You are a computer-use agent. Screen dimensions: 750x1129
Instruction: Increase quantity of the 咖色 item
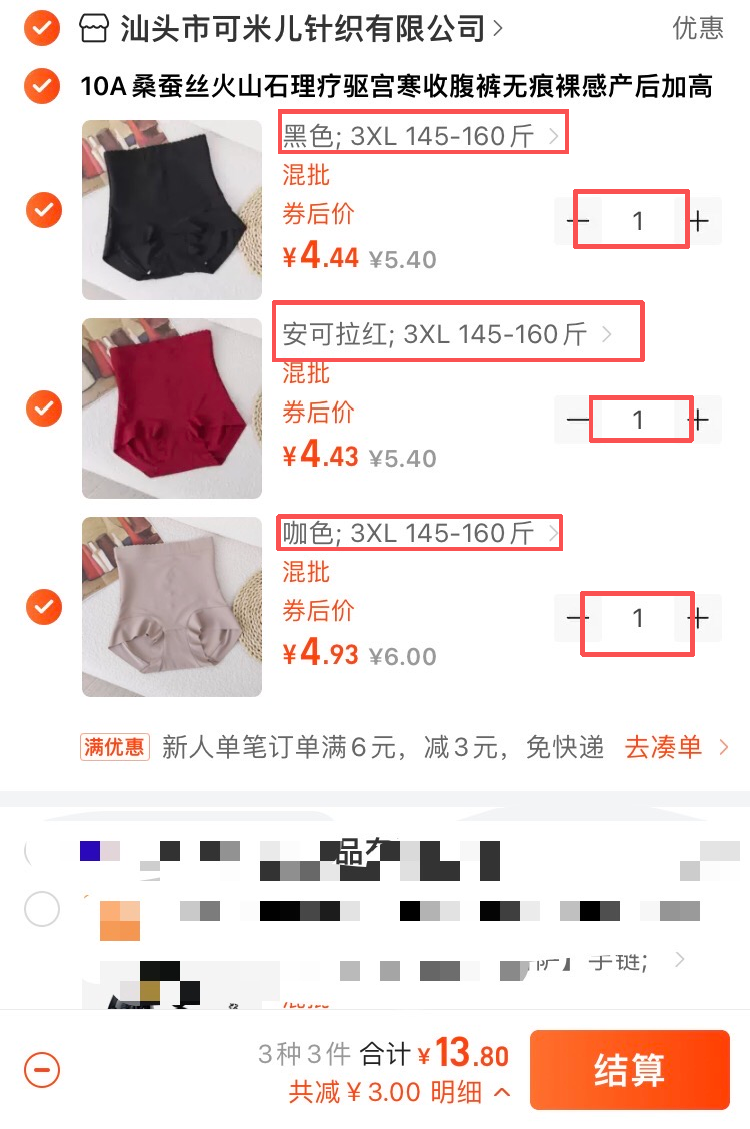click(699, 619)
